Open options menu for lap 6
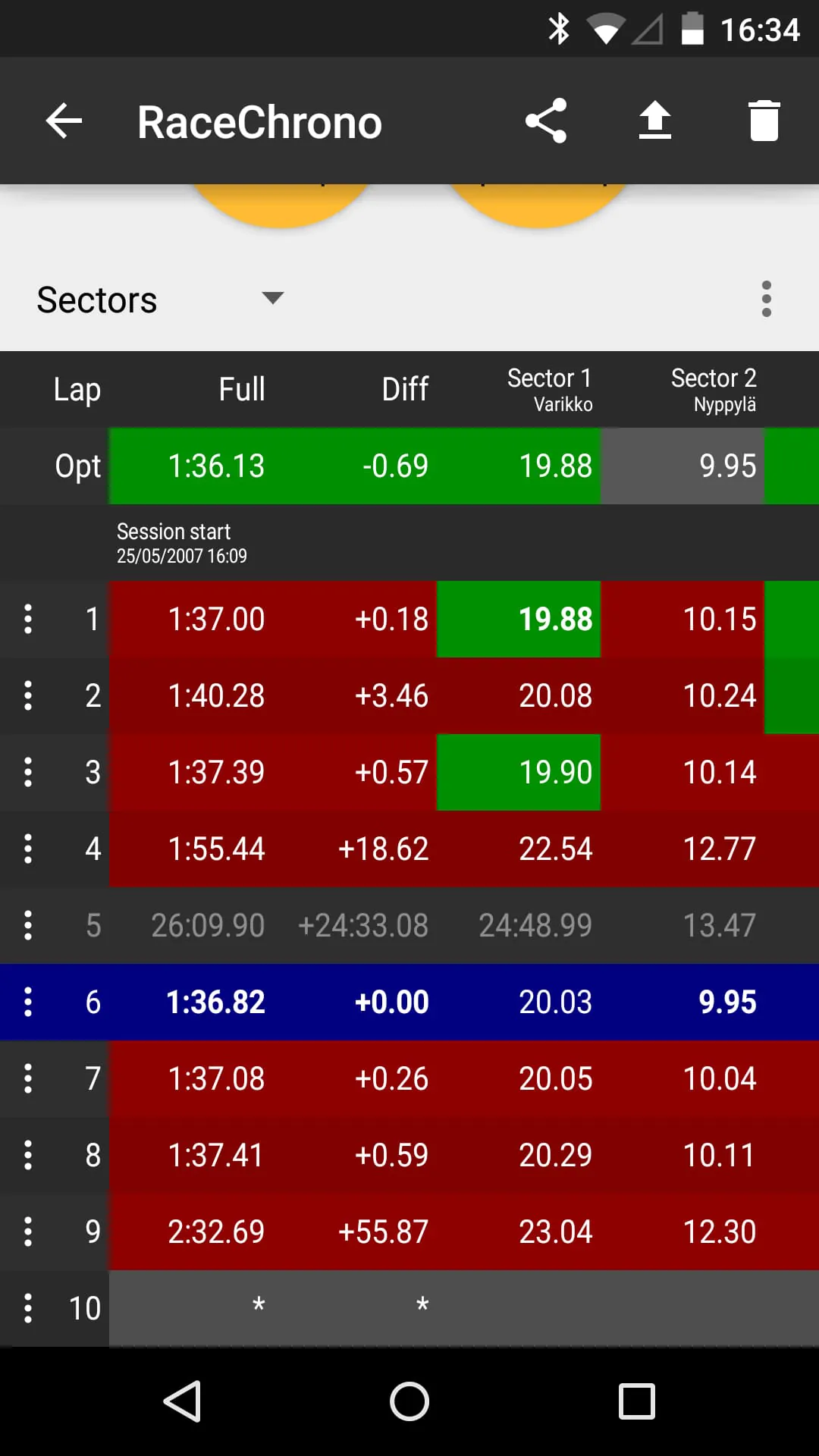 [x=28, y=1002]
